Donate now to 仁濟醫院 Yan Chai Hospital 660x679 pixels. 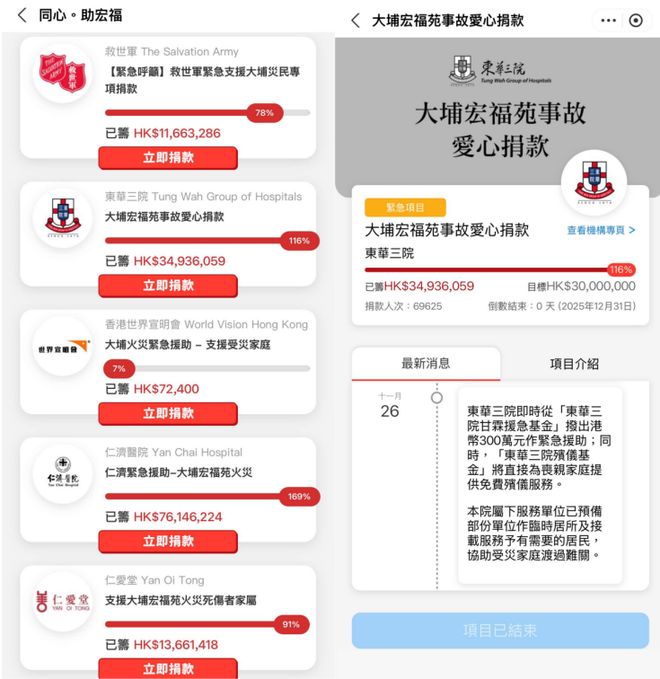click(x=168, y=541)
